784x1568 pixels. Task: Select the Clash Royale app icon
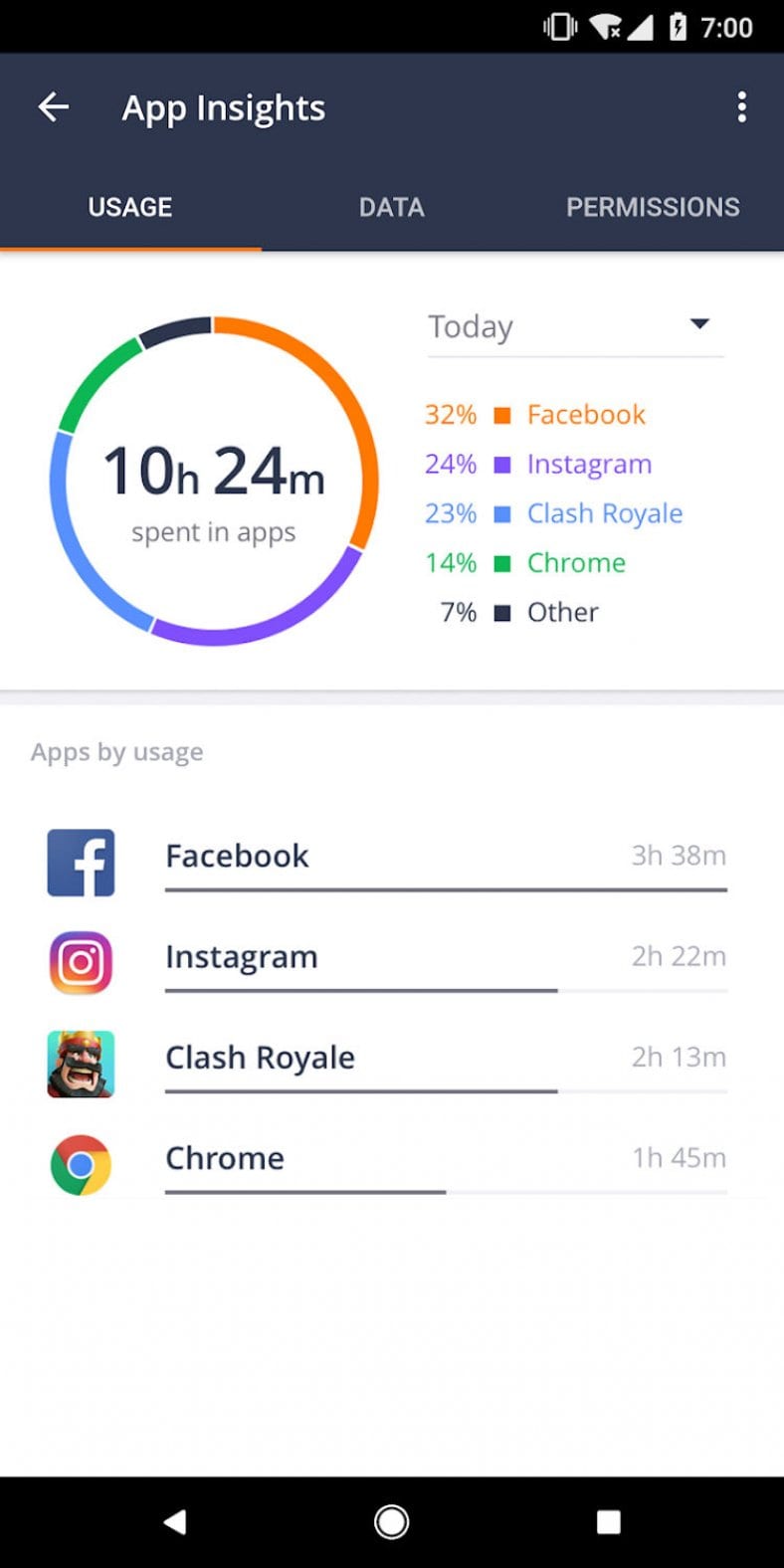point(80,1064)
